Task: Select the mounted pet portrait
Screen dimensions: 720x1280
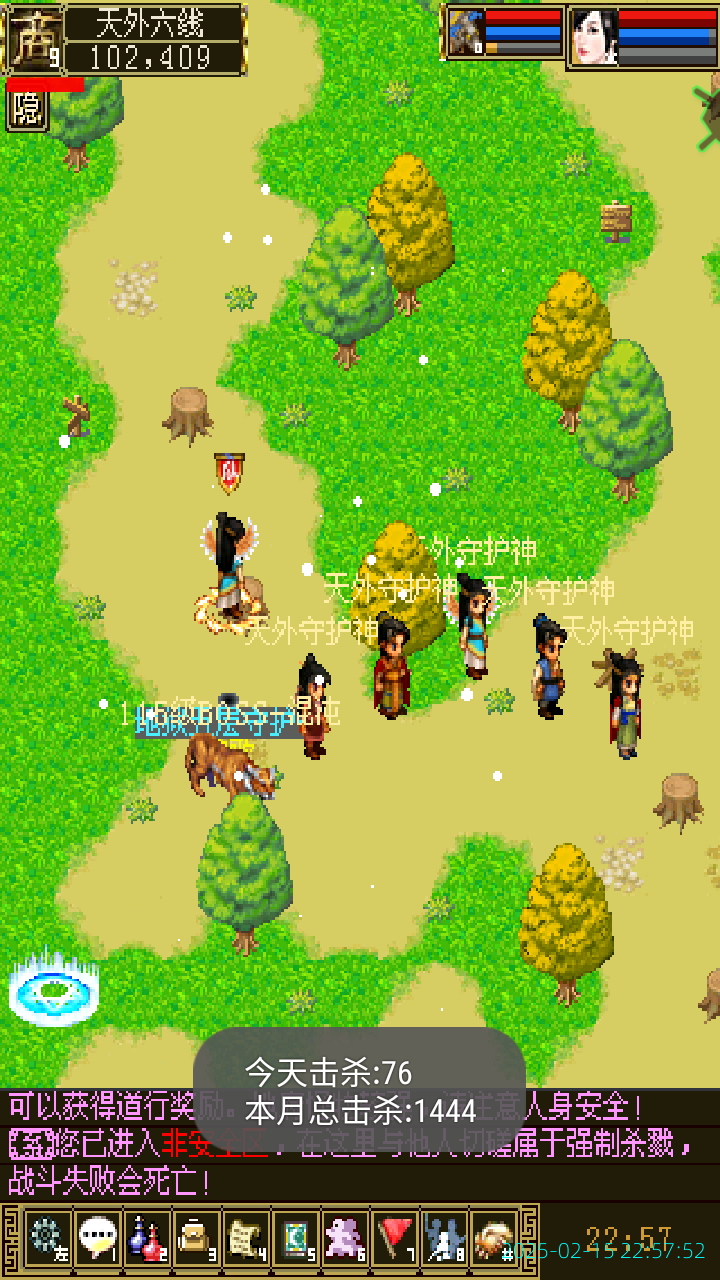Action: point(465,35)
